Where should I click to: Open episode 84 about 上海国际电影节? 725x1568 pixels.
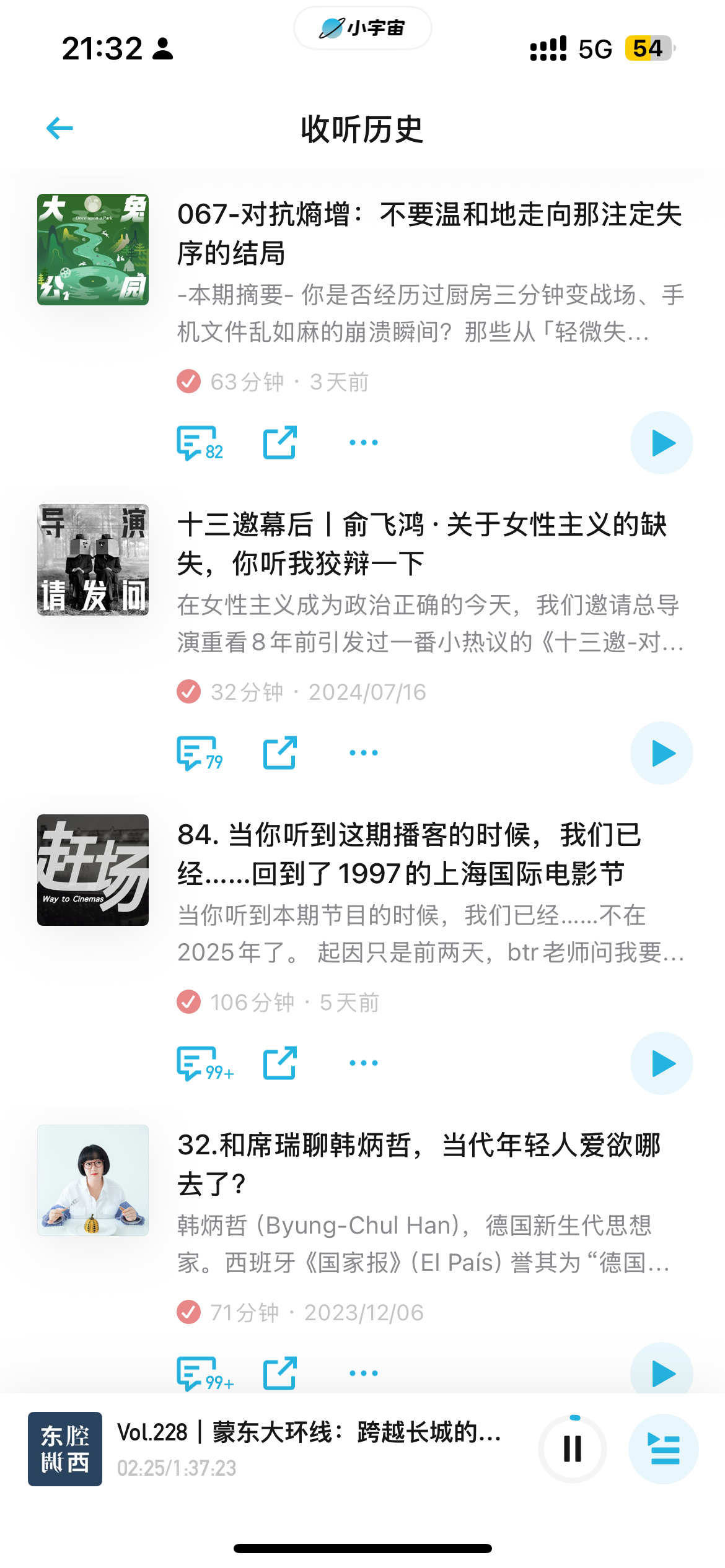[409, 854]
